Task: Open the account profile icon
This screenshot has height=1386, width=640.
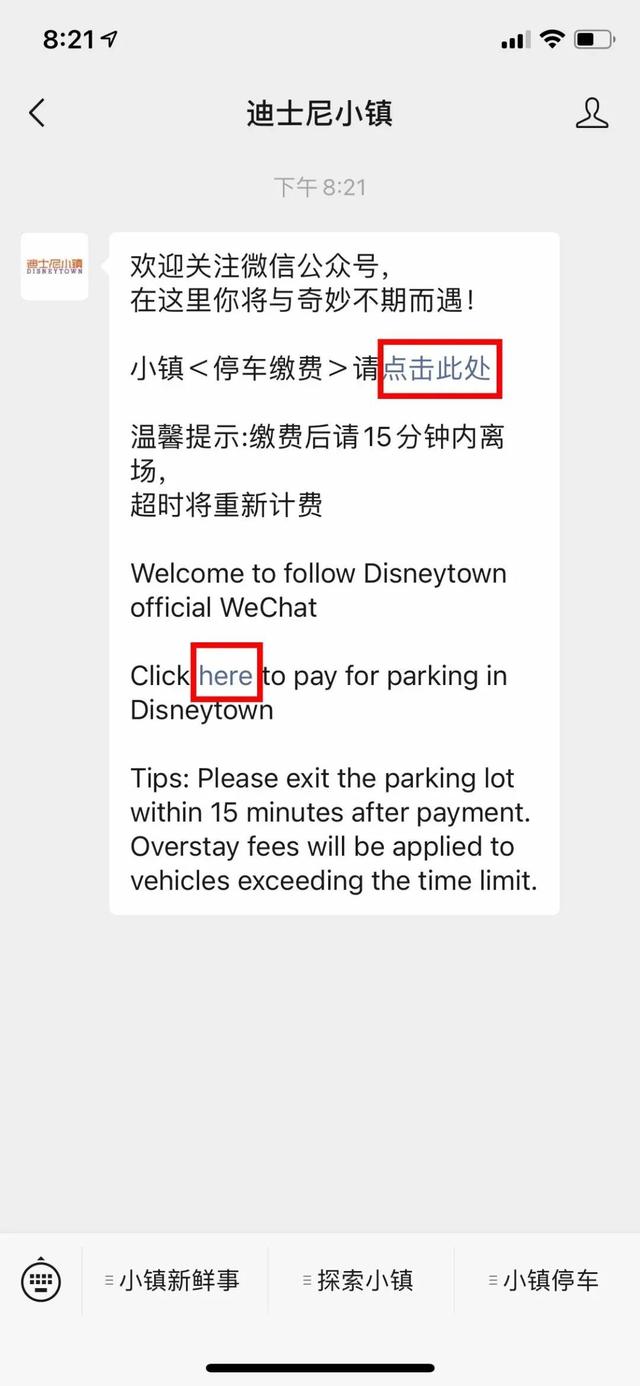Action: pos(592,113)
